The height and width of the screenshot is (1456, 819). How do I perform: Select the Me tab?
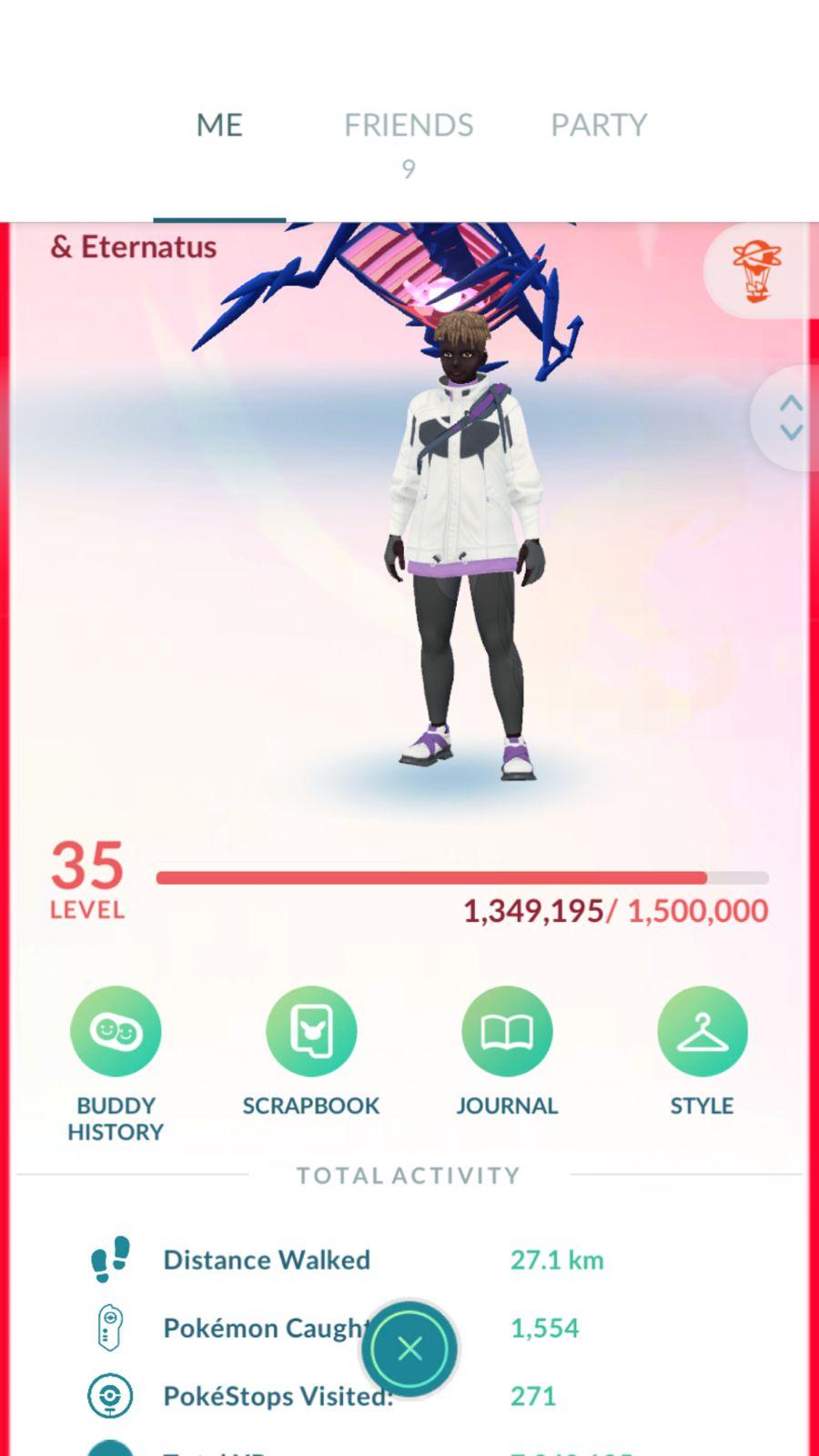(x=219, y=125)
